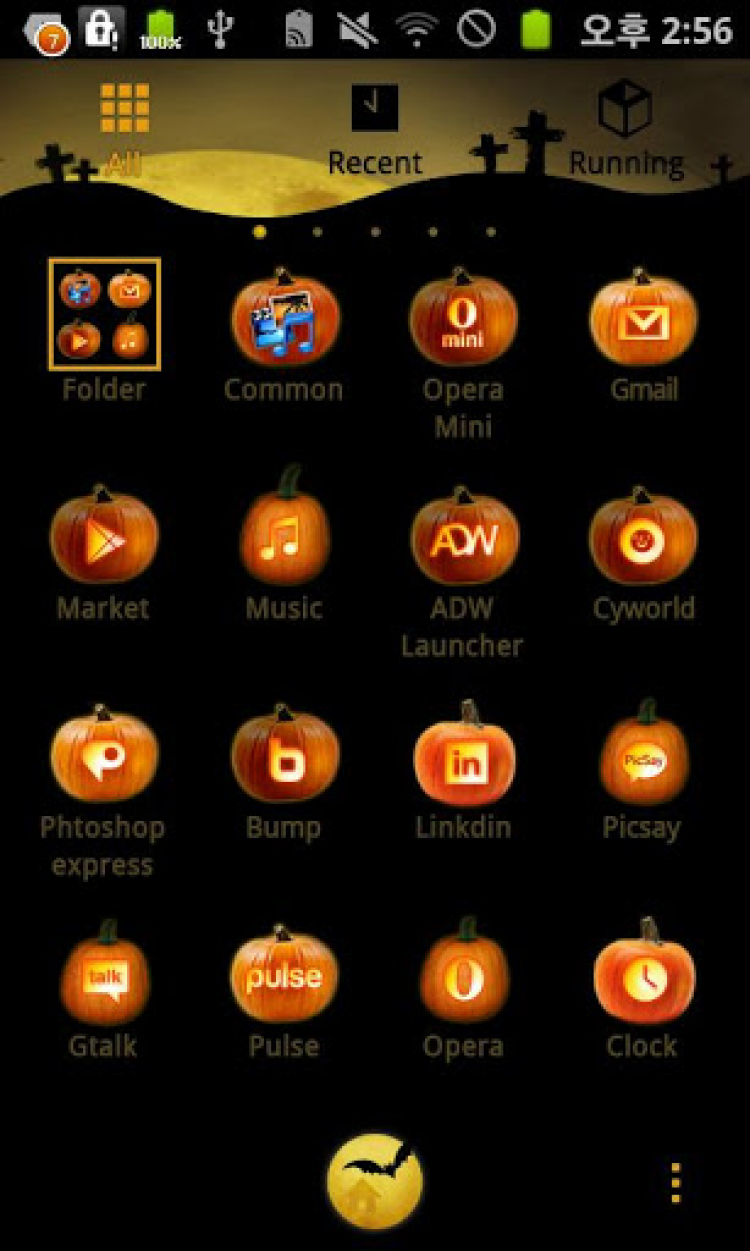Open the Cyworld app
The width and height of the screenshot is (750, 1251).
click(x=643, y=538)
